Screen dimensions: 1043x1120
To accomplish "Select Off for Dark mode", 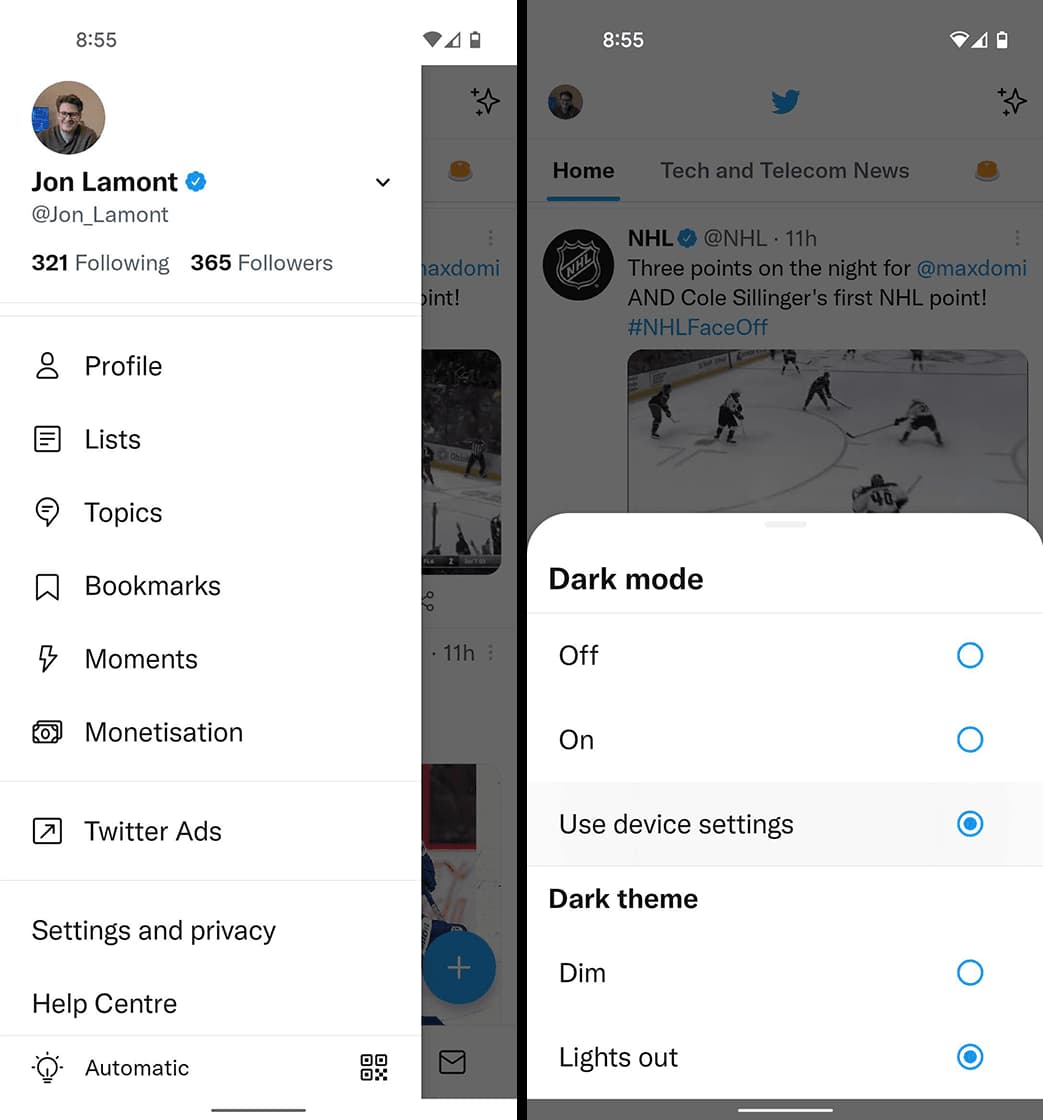I will click(x=969, y=655).
